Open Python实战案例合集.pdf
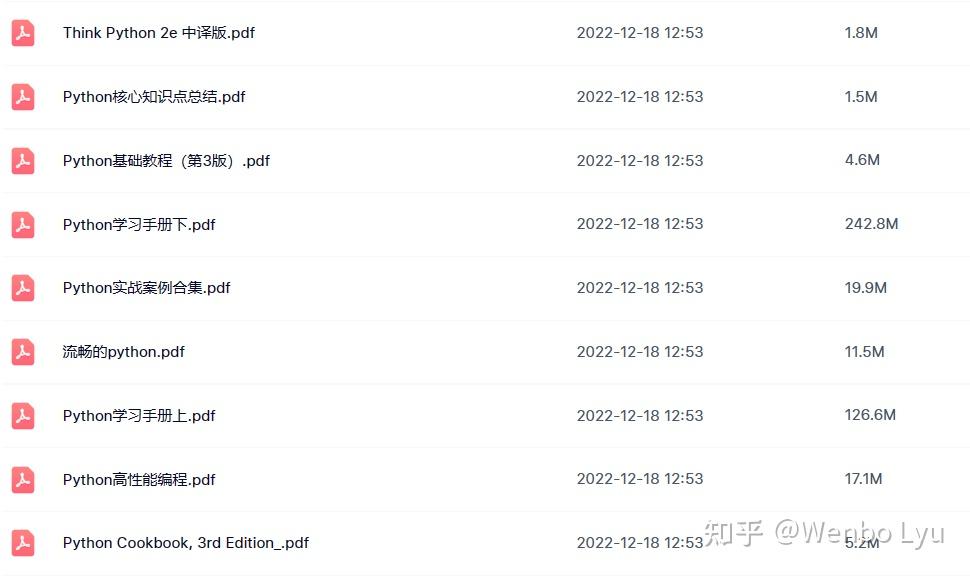Viewport: 970px width, 577px height. point(146,288)
